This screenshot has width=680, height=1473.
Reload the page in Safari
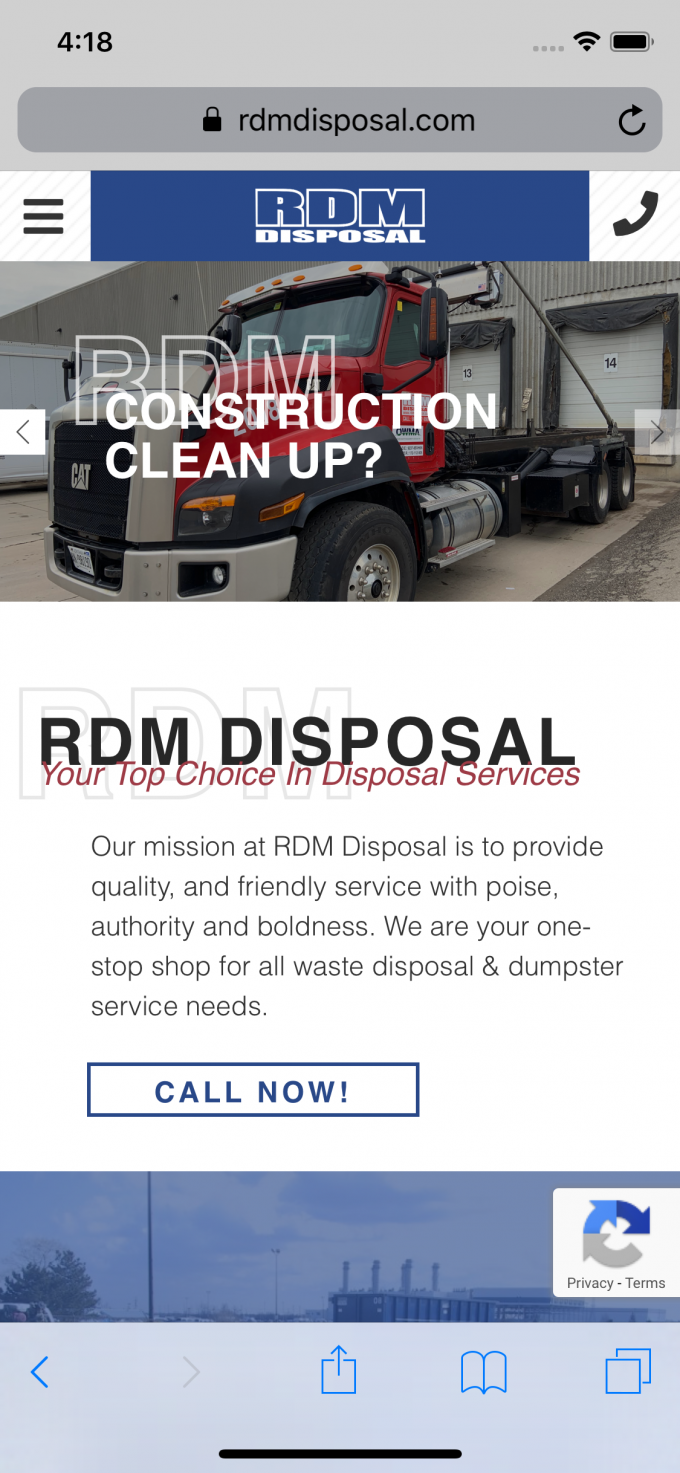coord(631,121)
